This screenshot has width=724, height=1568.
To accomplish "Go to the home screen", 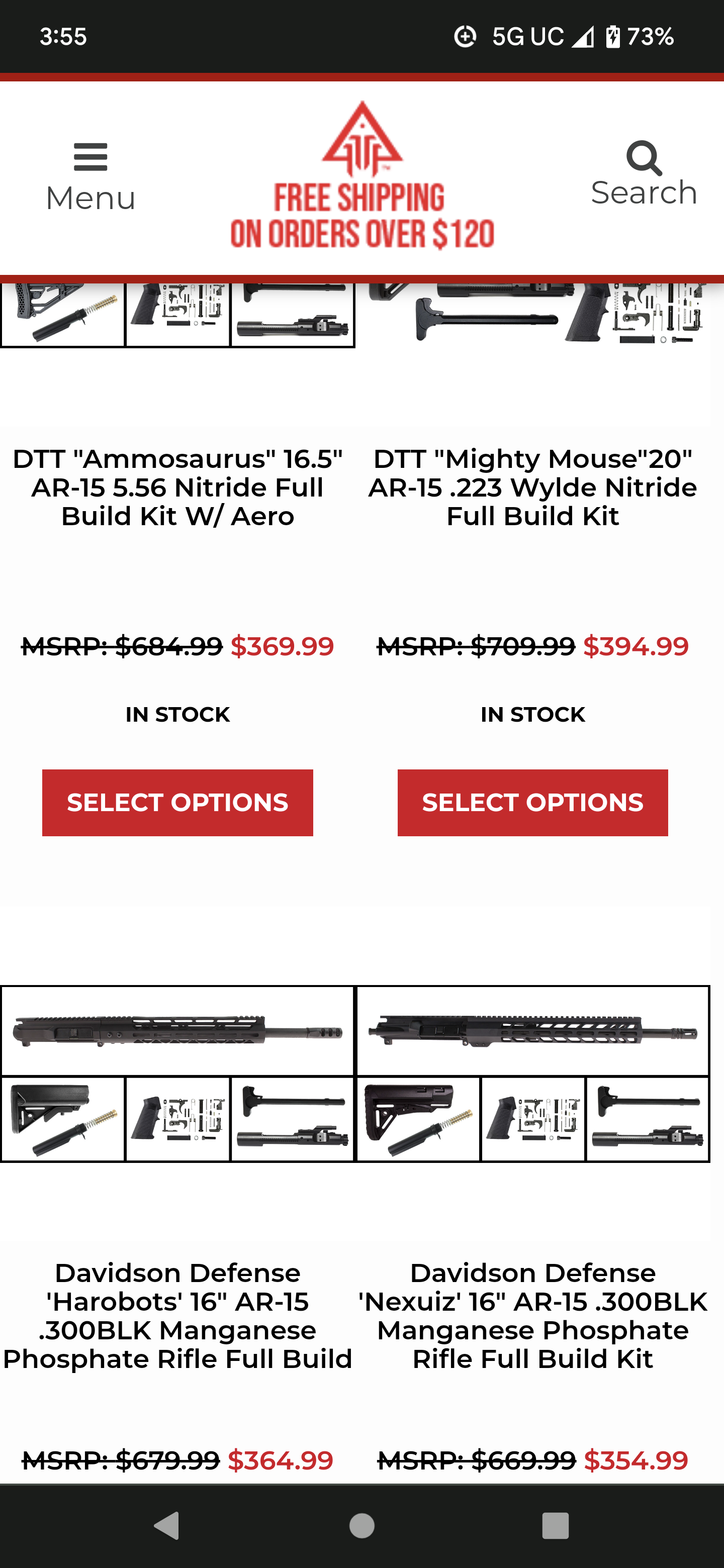I will point(361,1526).
